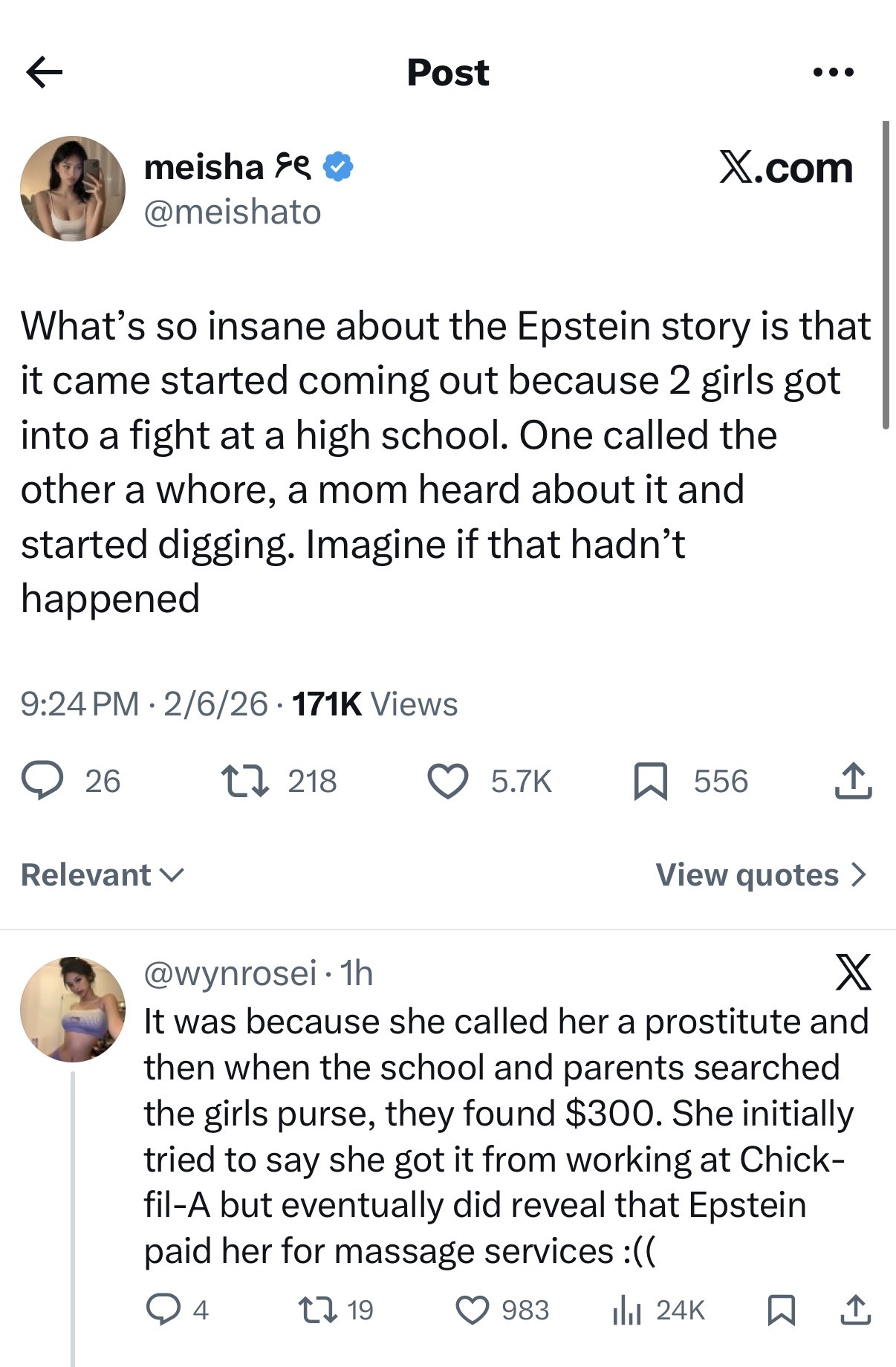Bookmark @wynrosei's reply
Image resolution: width=896 pixels, height=1367 pixels.
(781, 1310)
